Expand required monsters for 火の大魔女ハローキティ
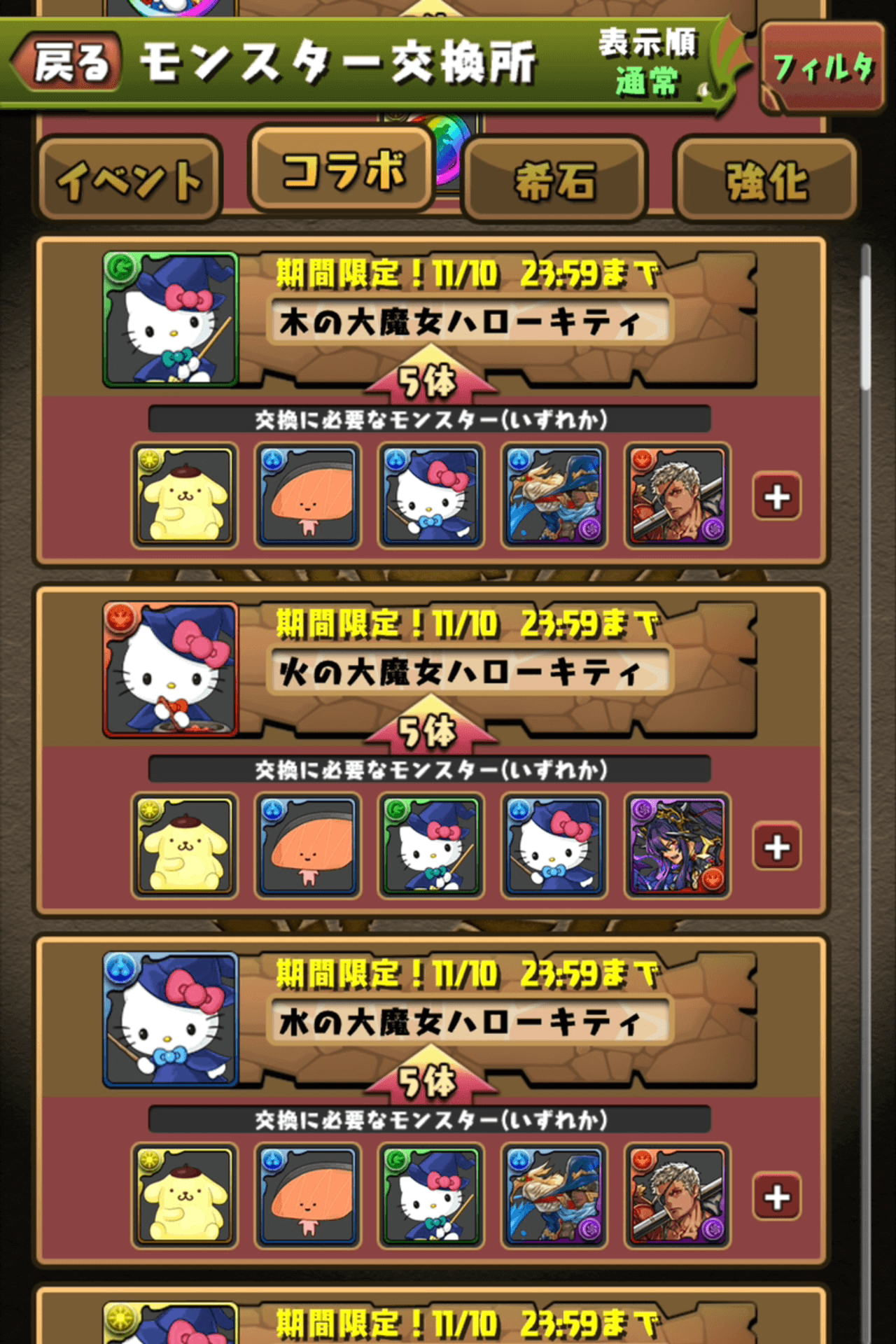 [x=777, y=847]
